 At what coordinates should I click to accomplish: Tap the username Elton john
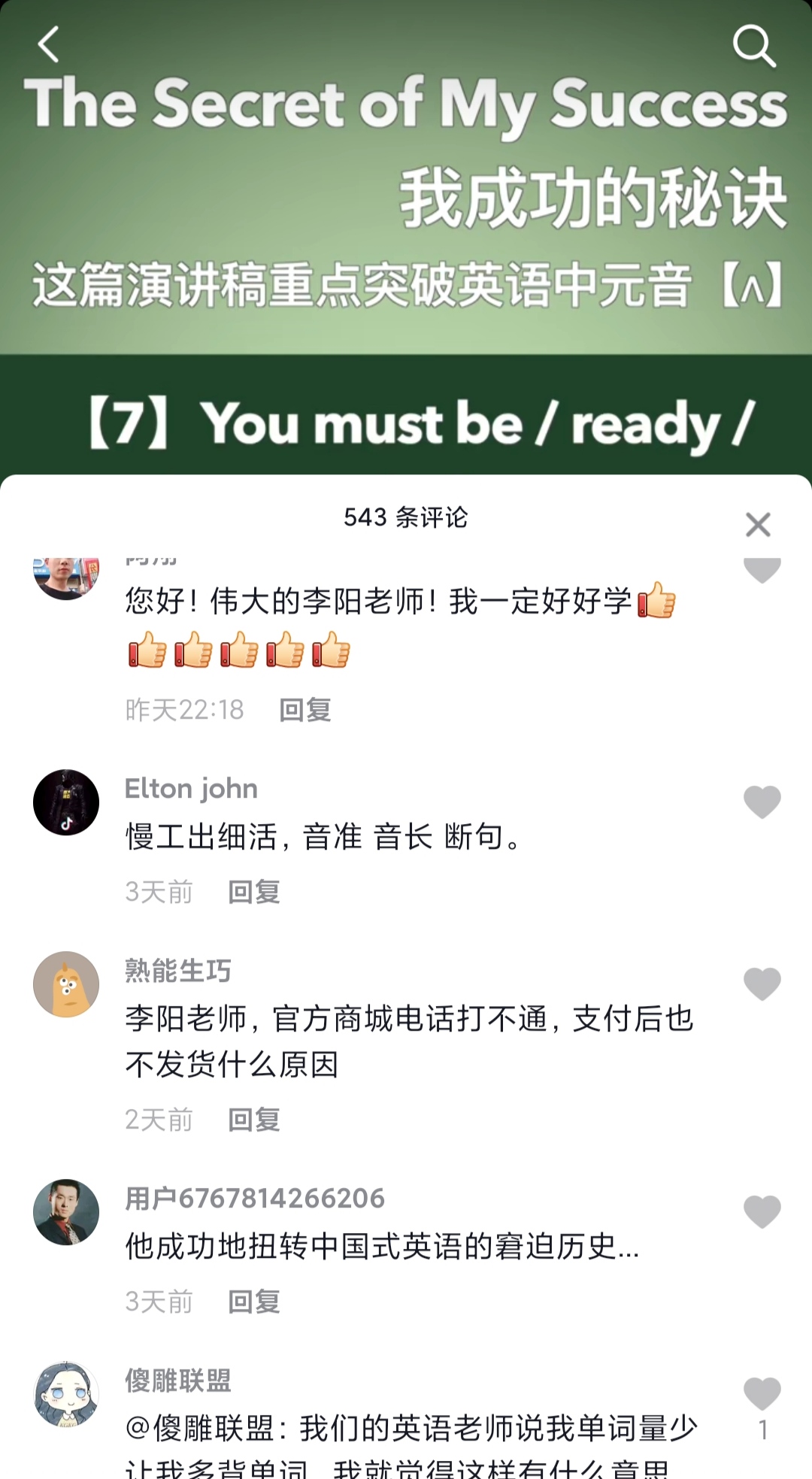coord(191,789)
